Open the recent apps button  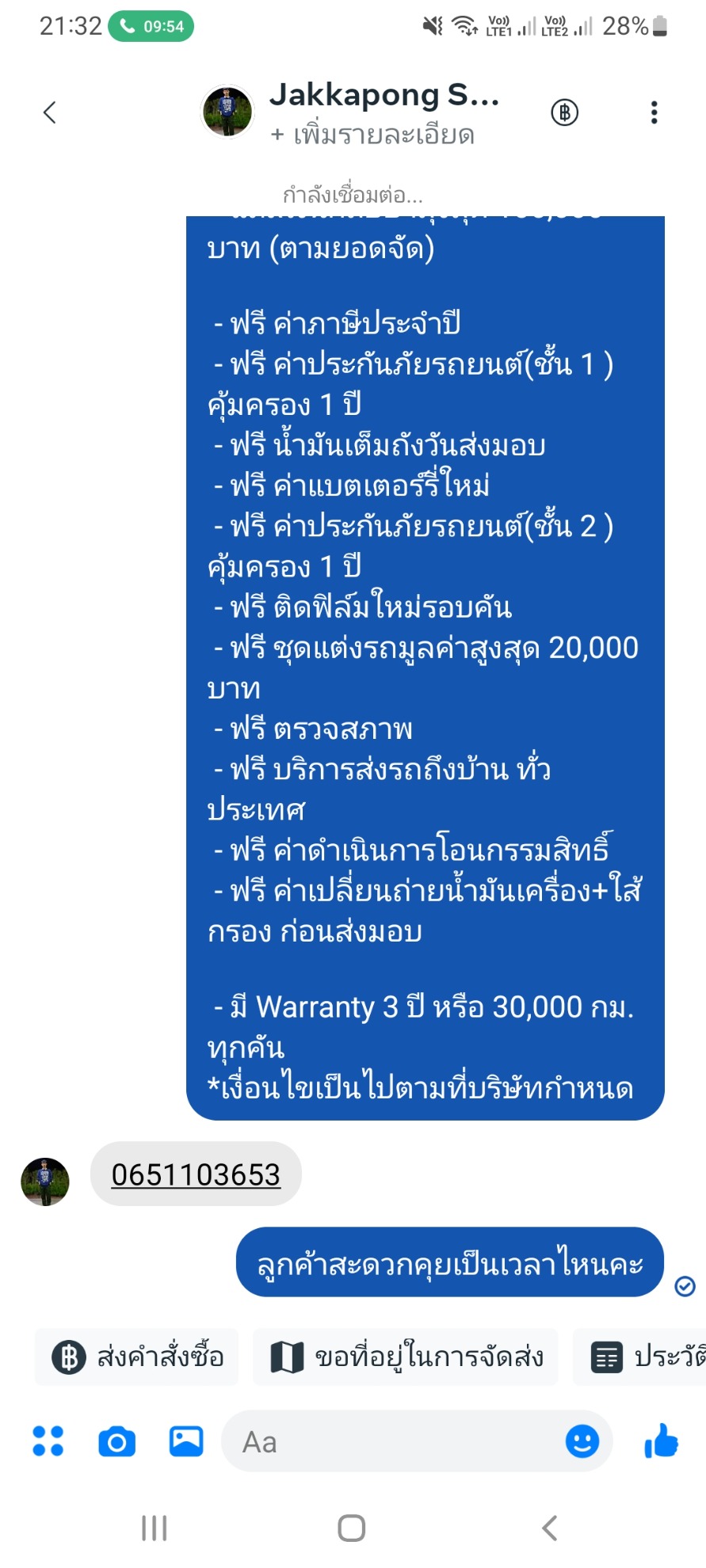pos(155,1528)
